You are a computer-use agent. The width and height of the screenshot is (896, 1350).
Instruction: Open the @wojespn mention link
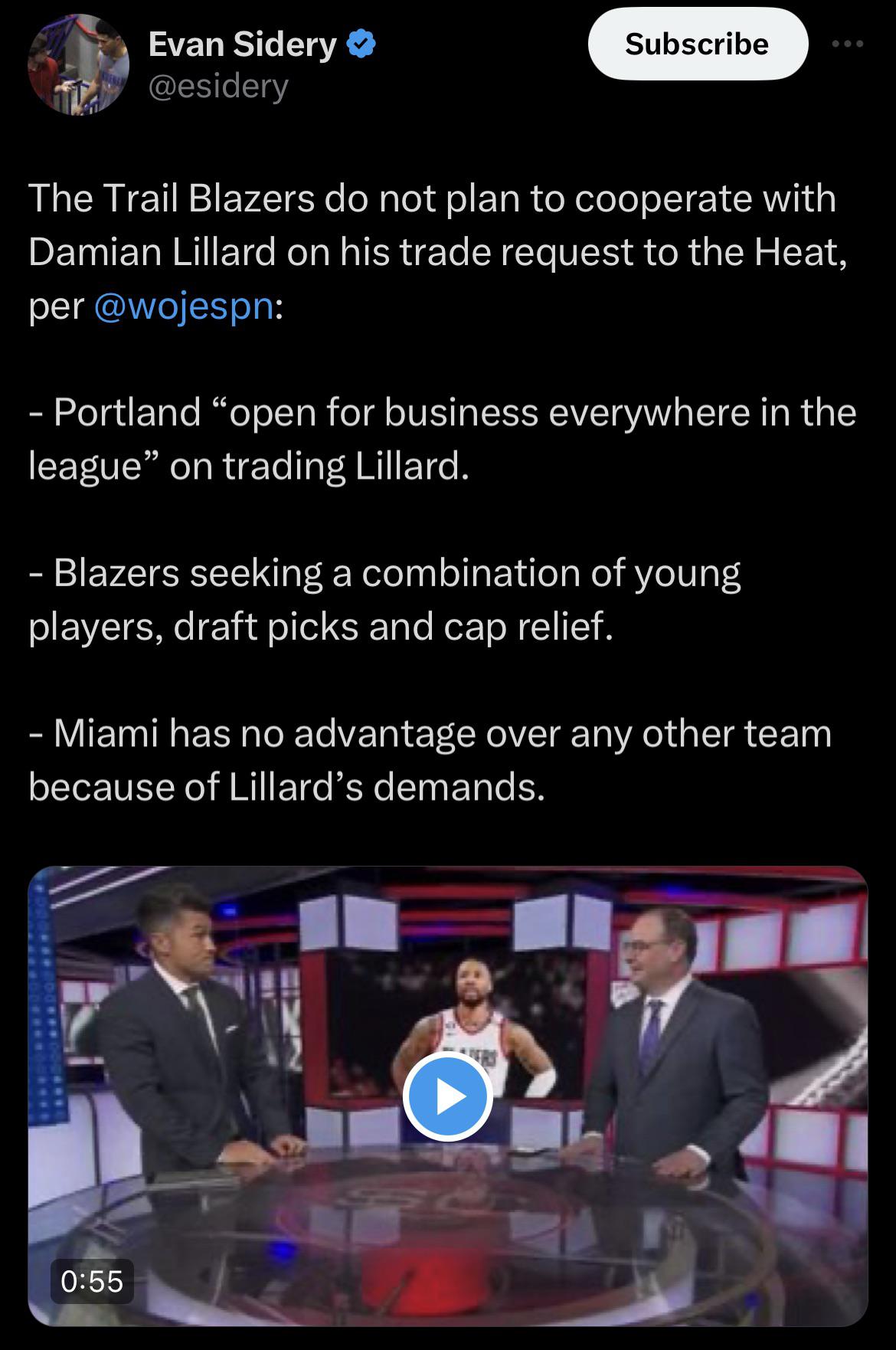(x=184, y=306)
